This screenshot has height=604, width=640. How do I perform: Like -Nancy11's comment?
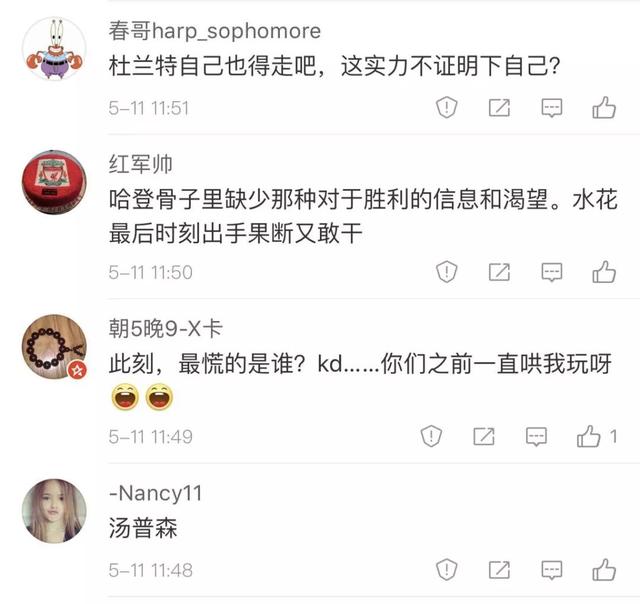click(x=604, y=570)
